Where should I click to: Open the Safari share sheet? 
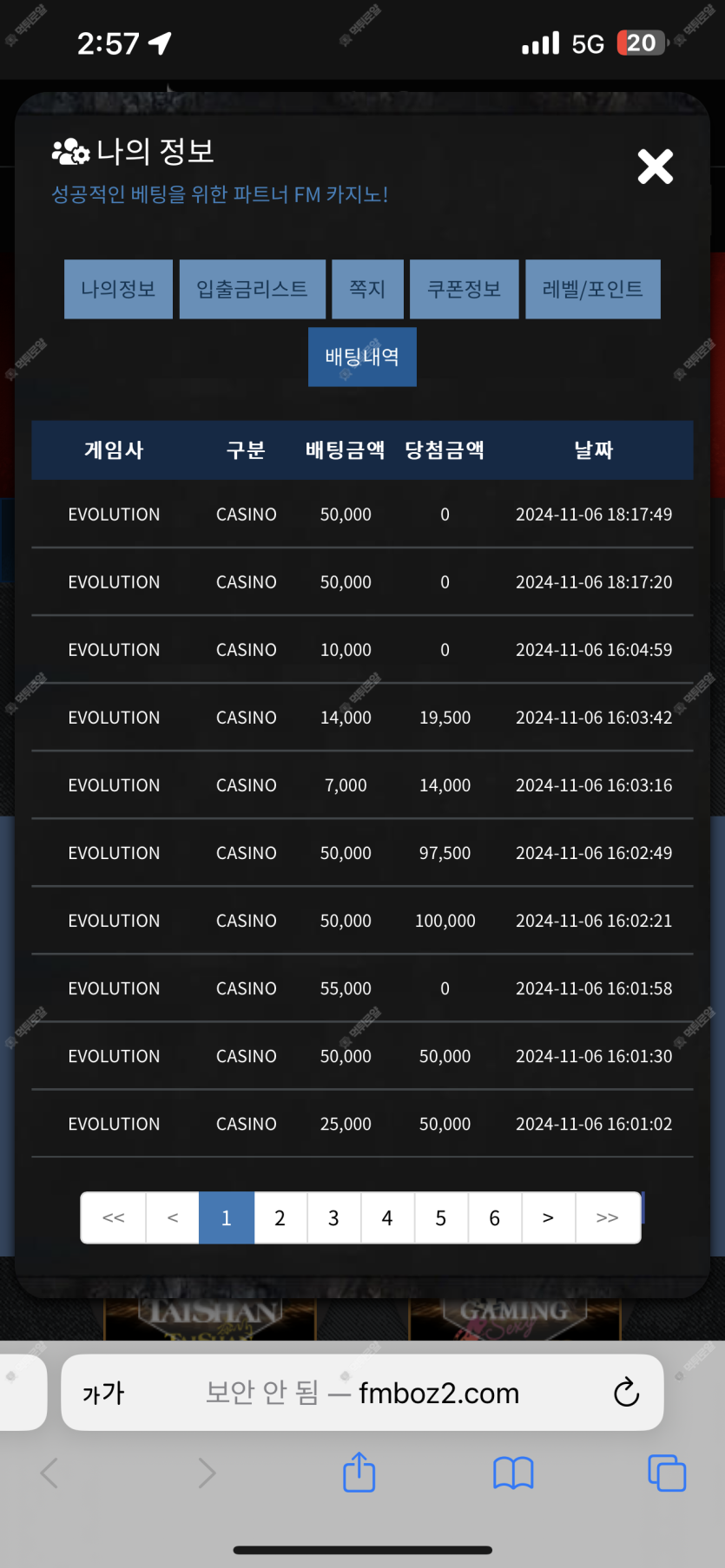359,1473
